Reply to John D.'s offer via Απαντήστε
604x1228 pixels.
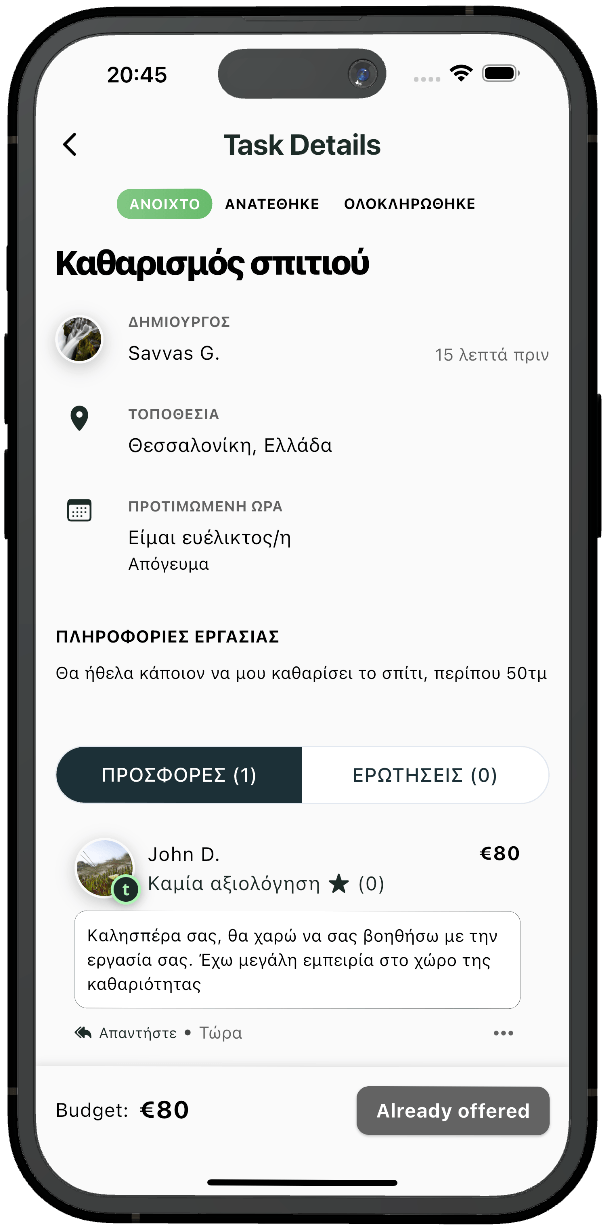(x=127, y=1033)
